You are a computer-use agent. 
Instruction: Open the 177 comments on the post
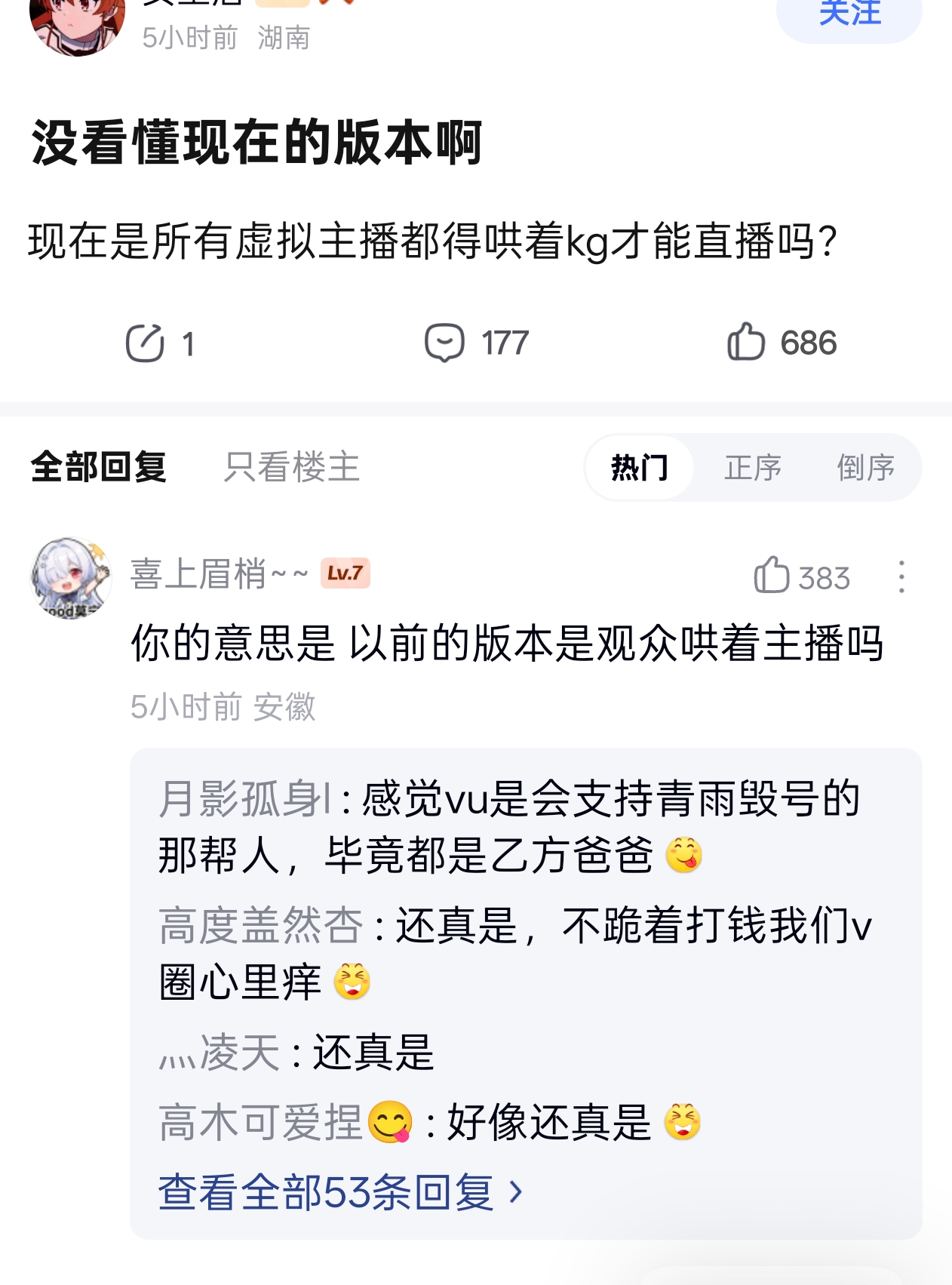pos(477,343)
